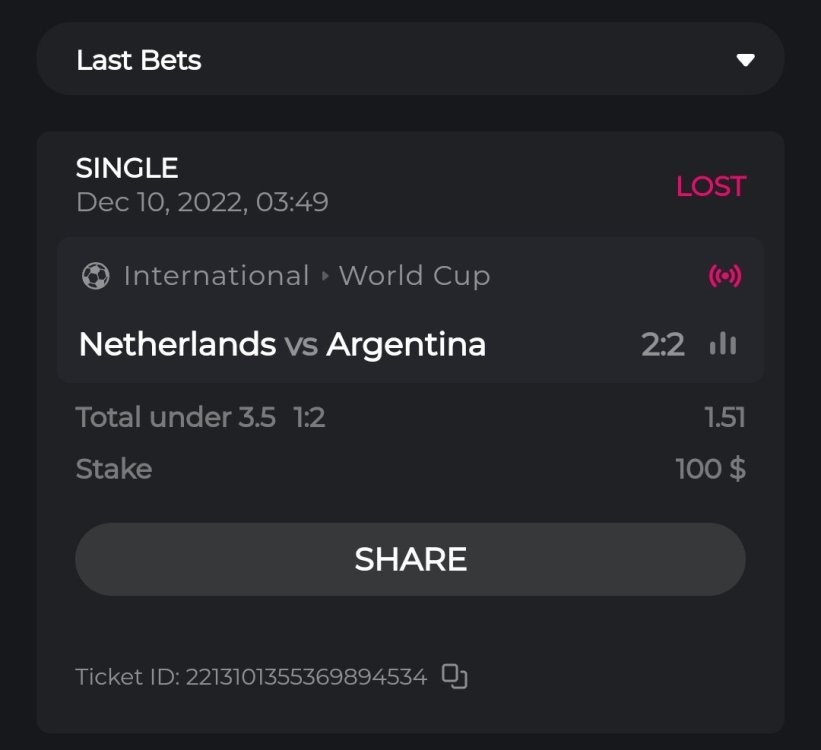
Task: Tap the live broadcast icon
Action: (x=725, y=276)
